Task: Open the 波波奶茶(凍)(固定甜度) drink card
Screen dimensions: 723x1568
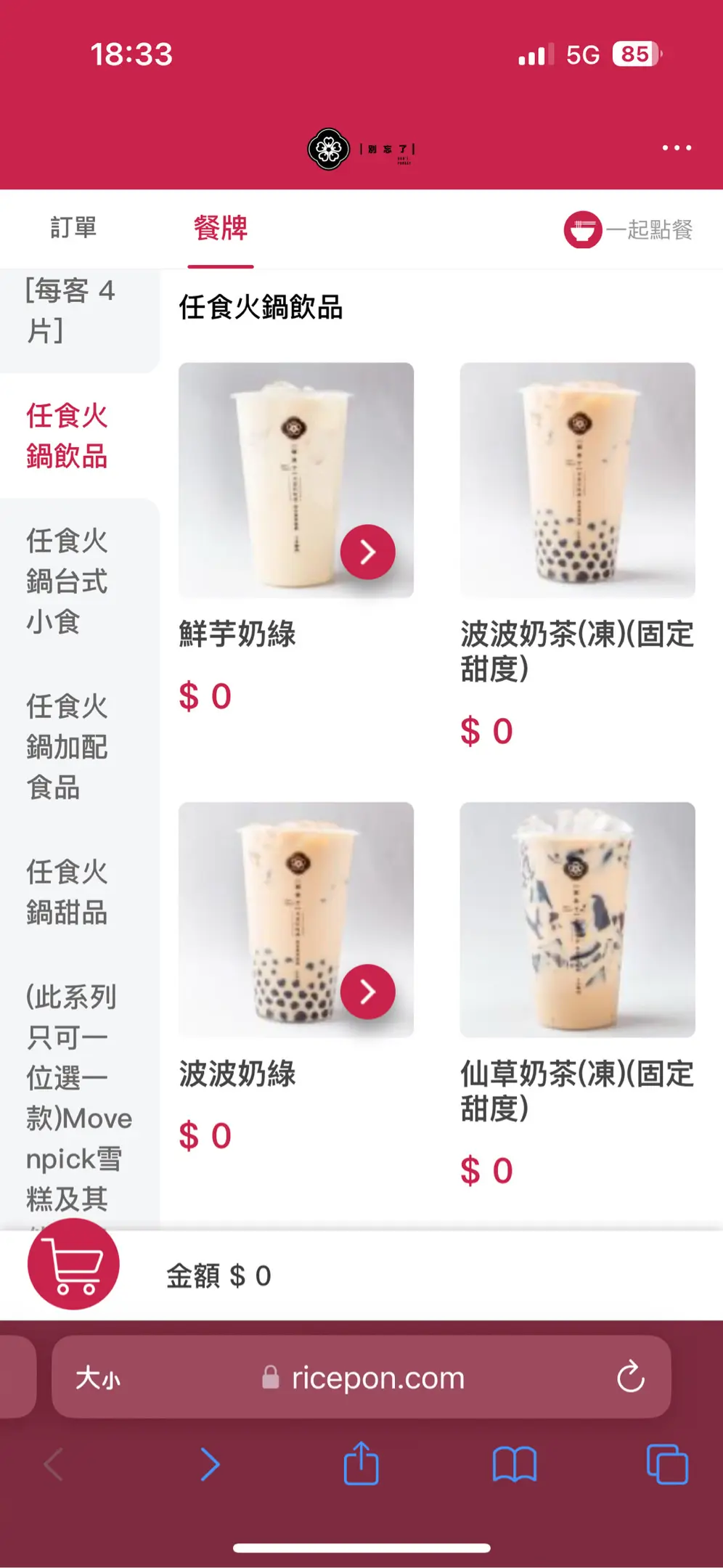Action: point(577,481)
